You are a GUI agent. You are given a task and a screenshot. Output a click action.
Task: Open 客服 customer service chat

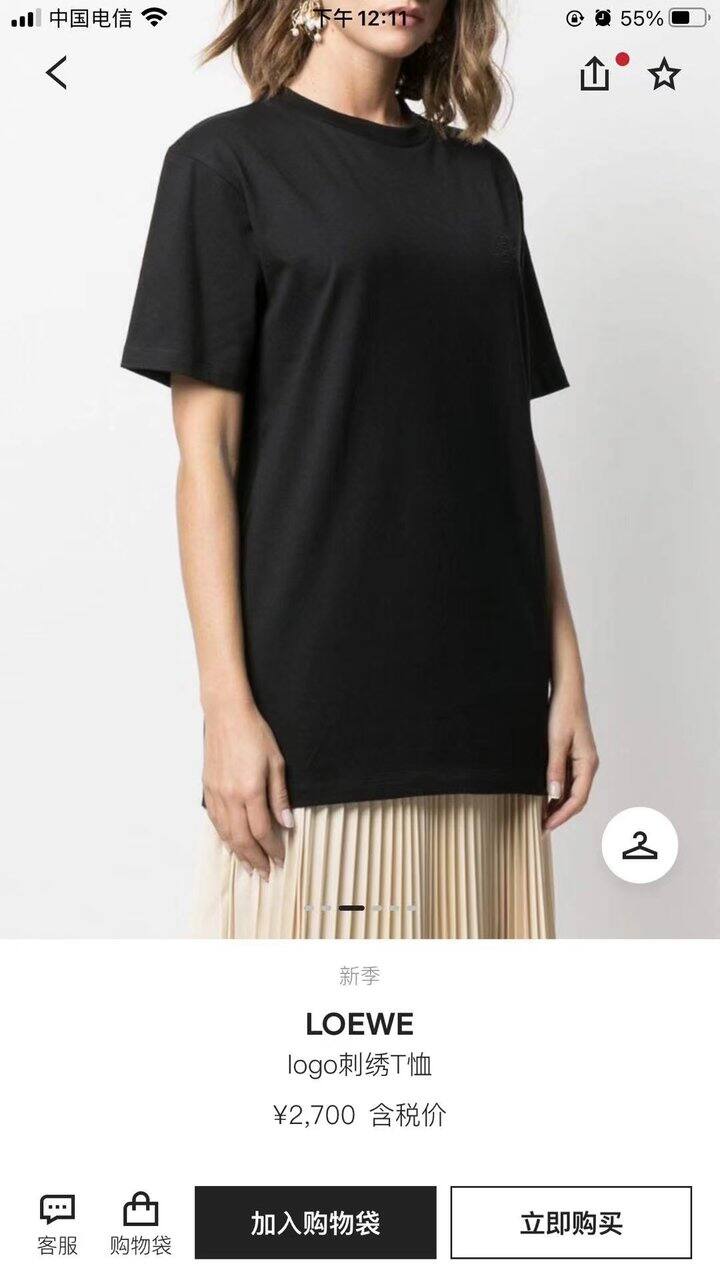coord(57,1224)
